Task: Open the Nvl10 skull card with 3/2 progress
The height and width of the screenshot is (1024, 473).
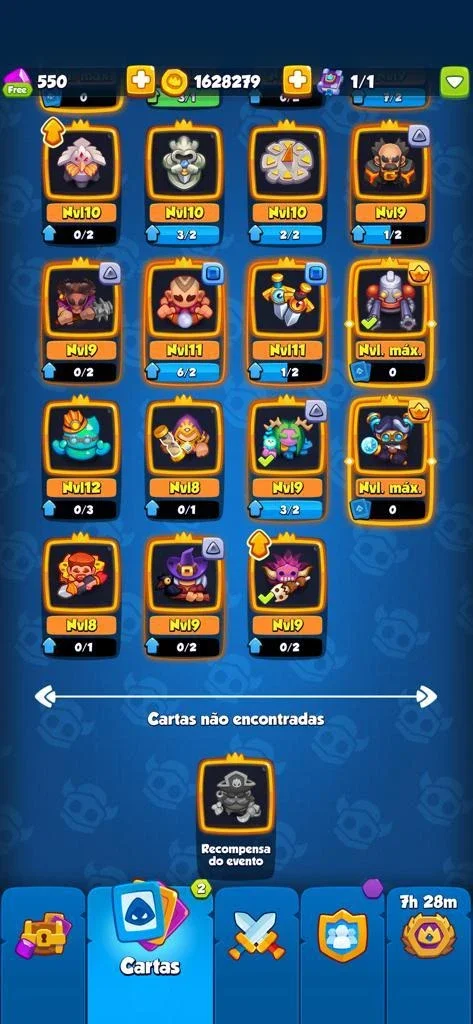Action: [x=185, y=184]
